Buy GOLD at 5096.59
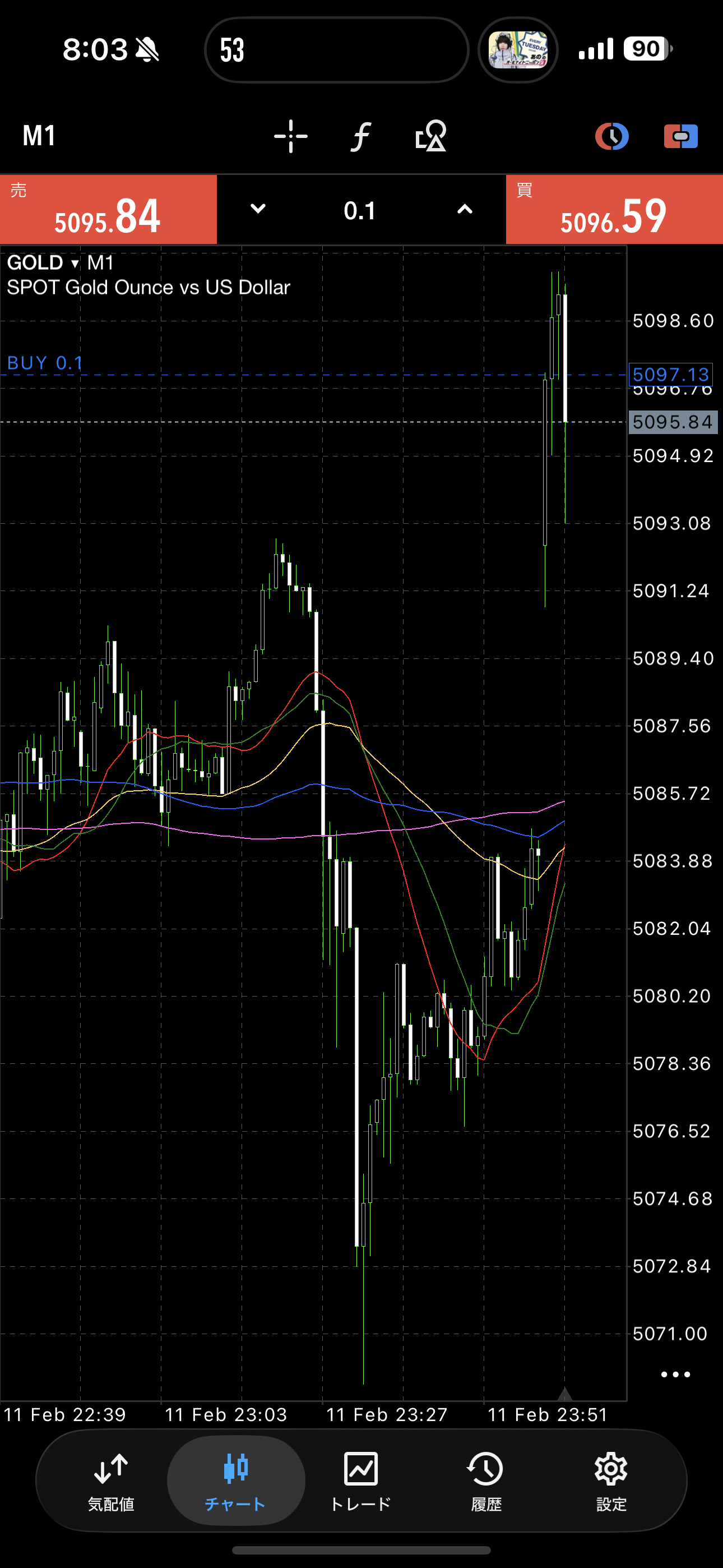Image resolution: width=723 pixels, height=1568 pixels. pos(614,210)
